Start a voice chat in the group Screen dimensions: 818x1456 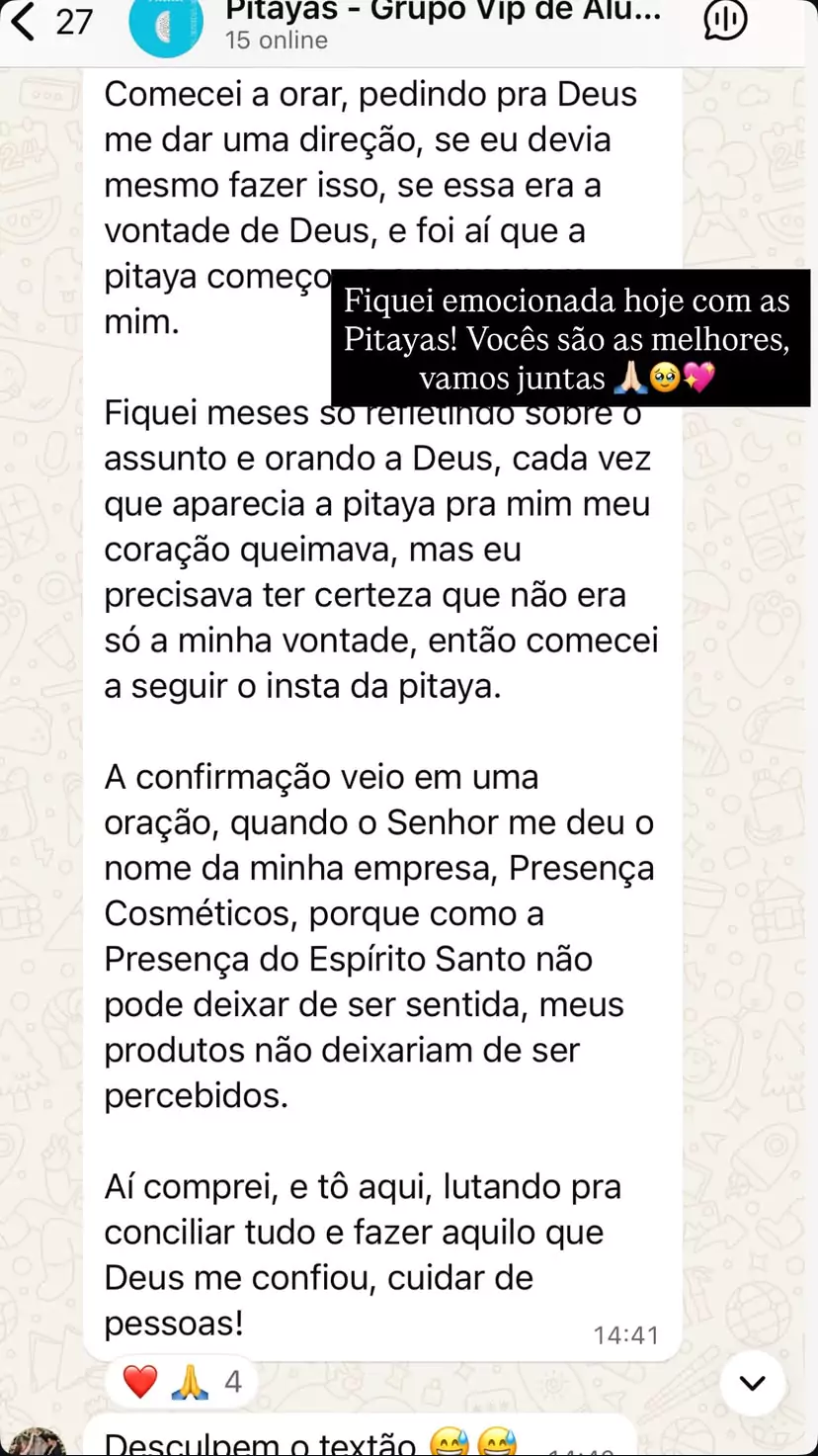725,20
